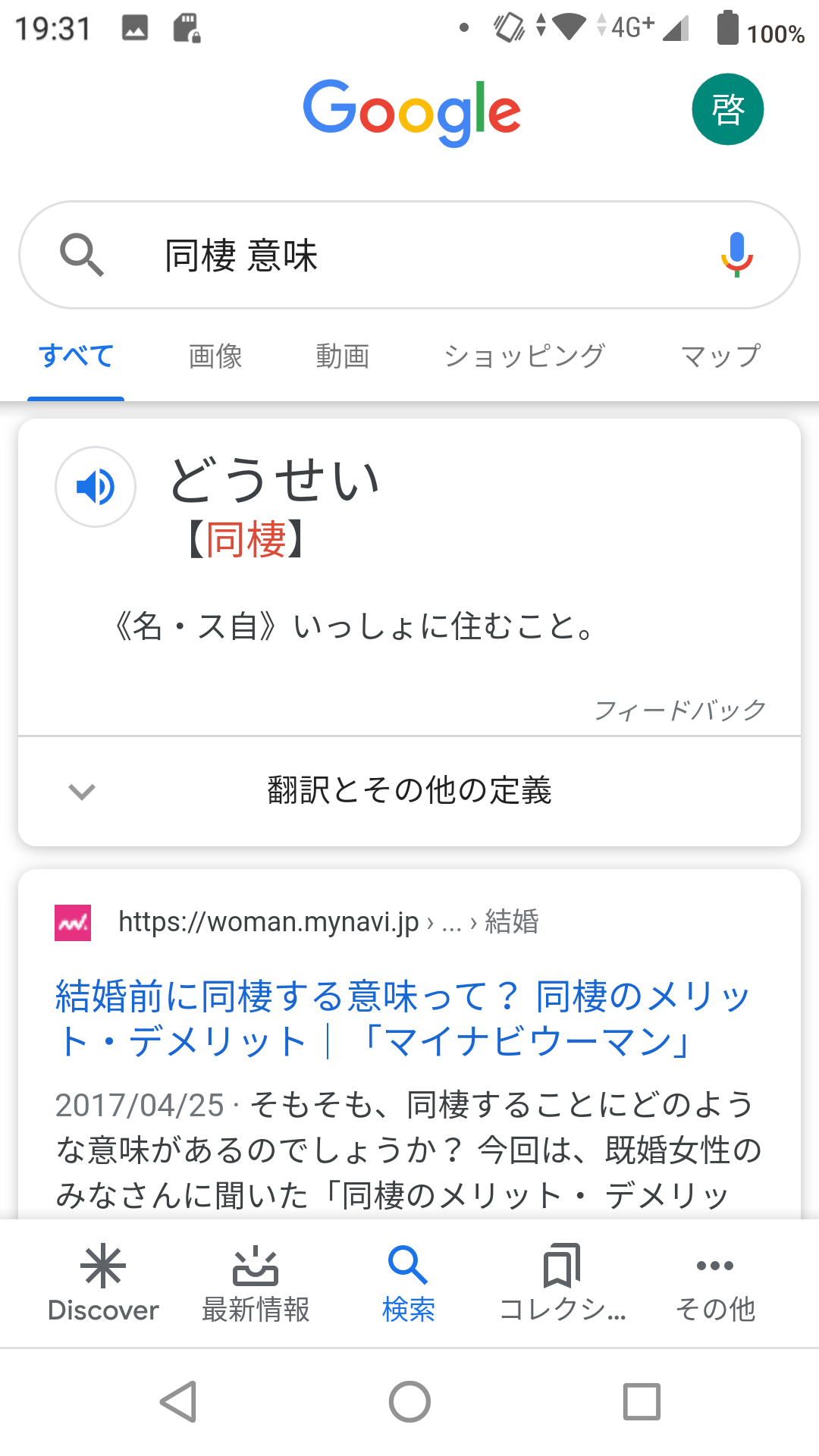Viewport: 819px width, 1456px height.
Task: Go back with the system back button
Action: (x=179, y=1401)
